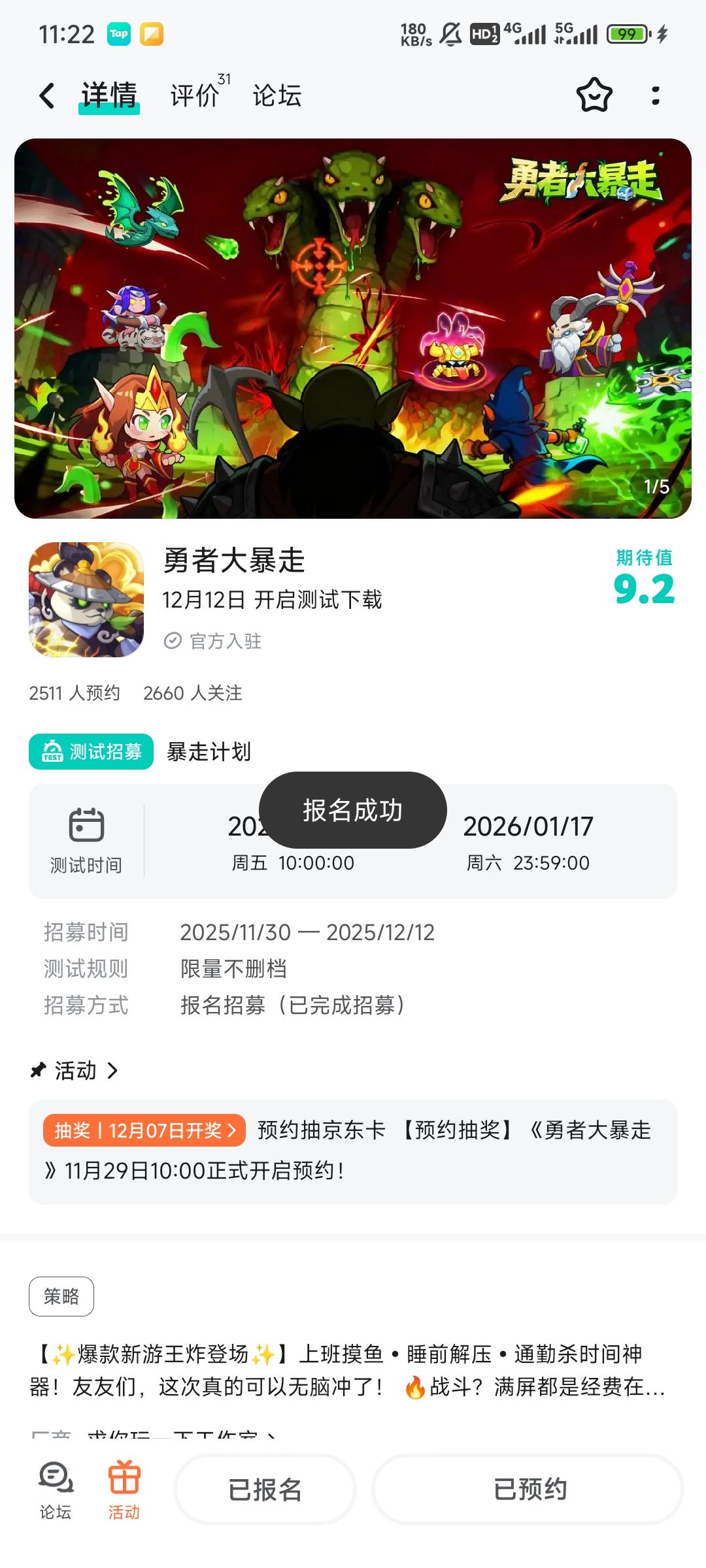Open the game banner showing 1/5
This screenshot has height=1568, width=706.
pos(353,327)
